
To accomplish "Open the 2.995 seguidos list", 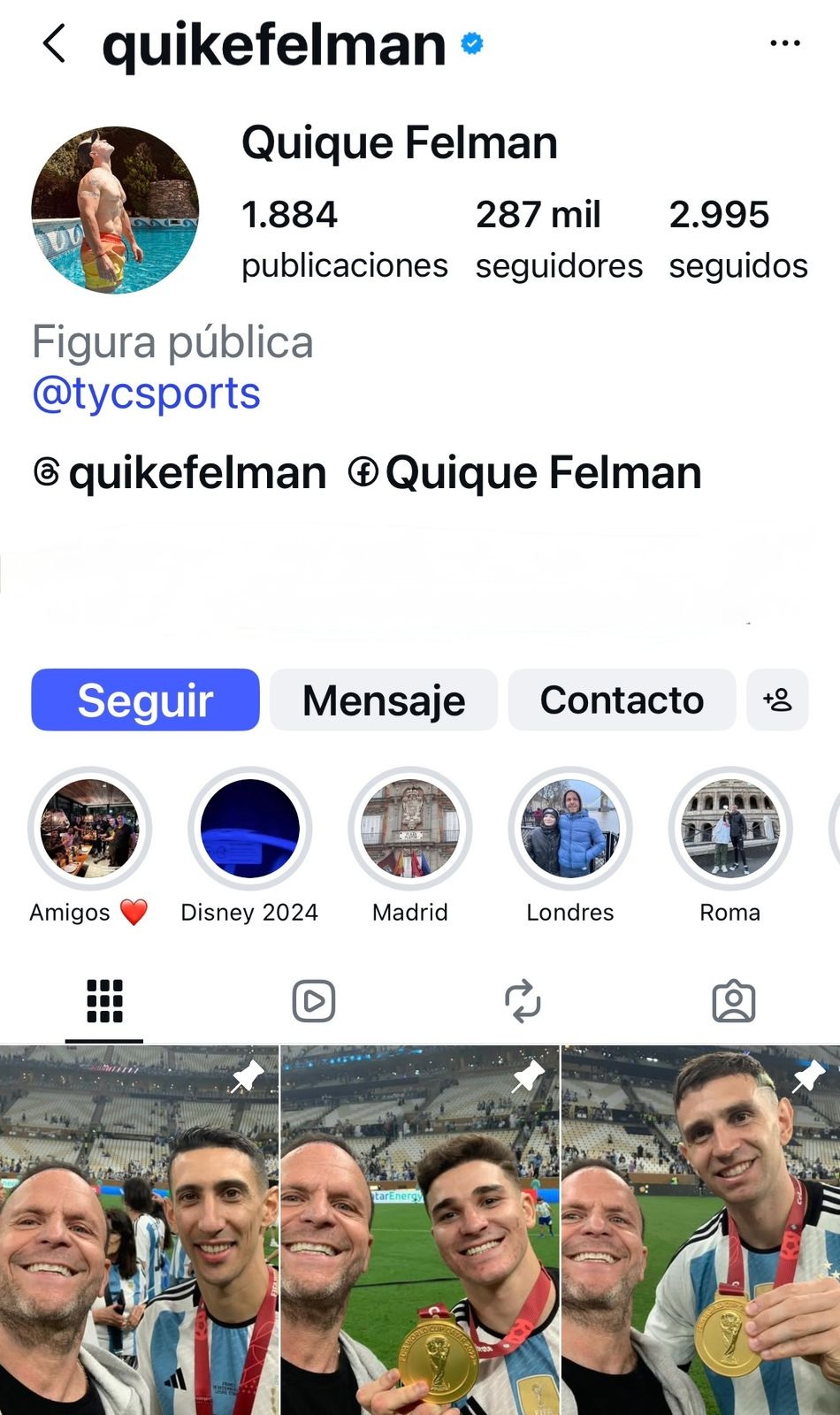I will 737,239.
